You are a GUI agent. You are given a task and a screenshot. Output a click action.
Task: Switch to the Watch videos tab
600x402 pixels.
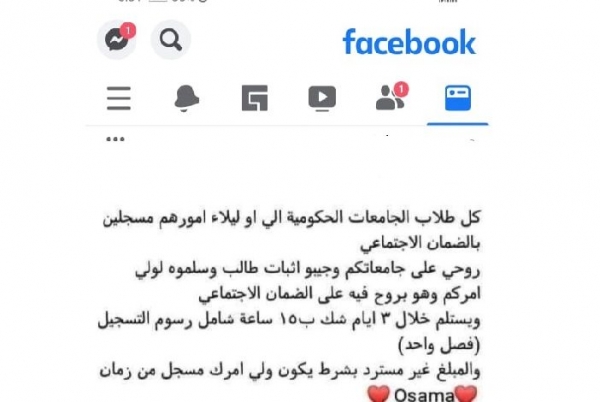(x=322, y=98)
